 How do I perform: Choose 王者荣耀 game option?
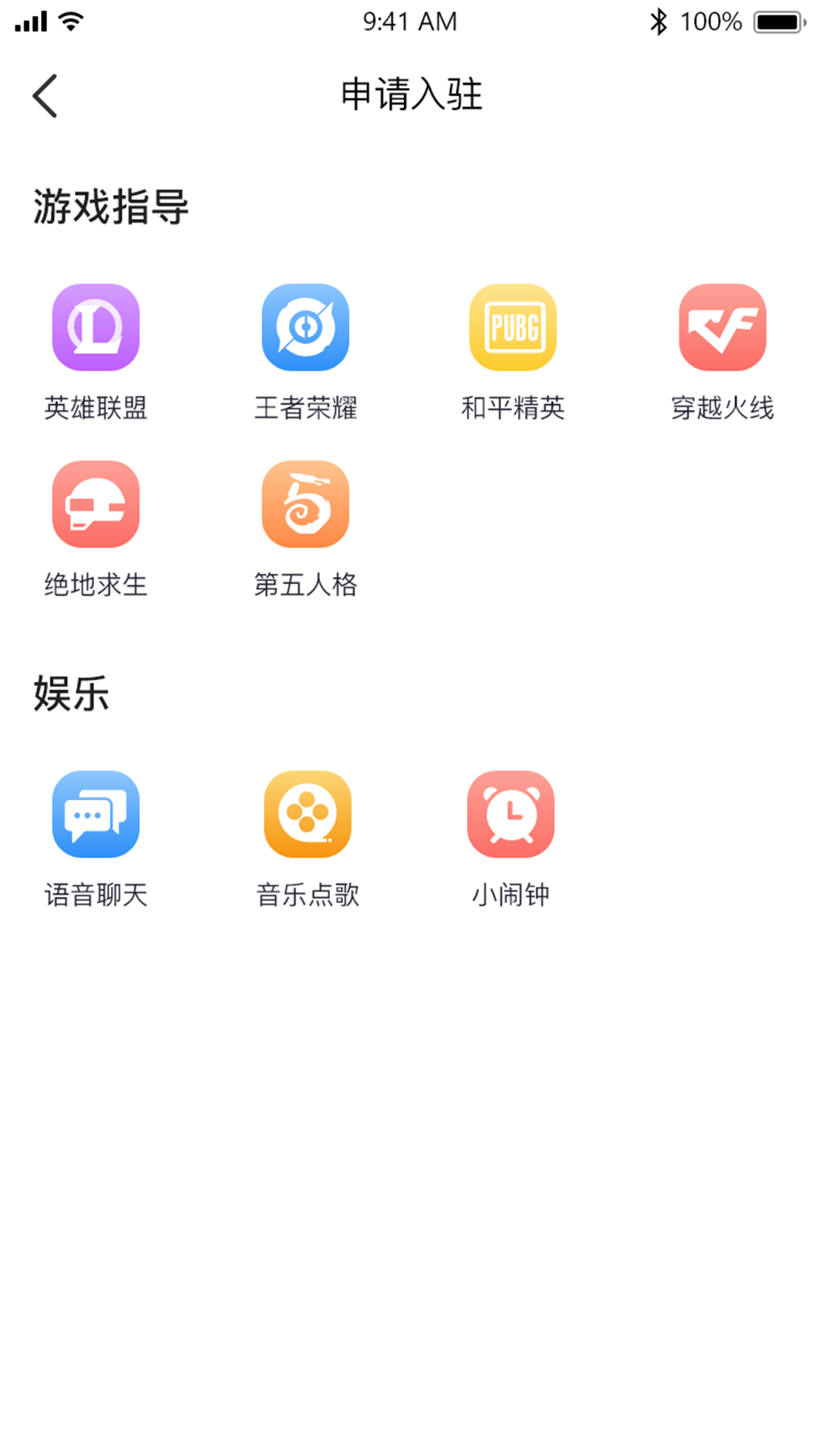[x=306, y=328]
